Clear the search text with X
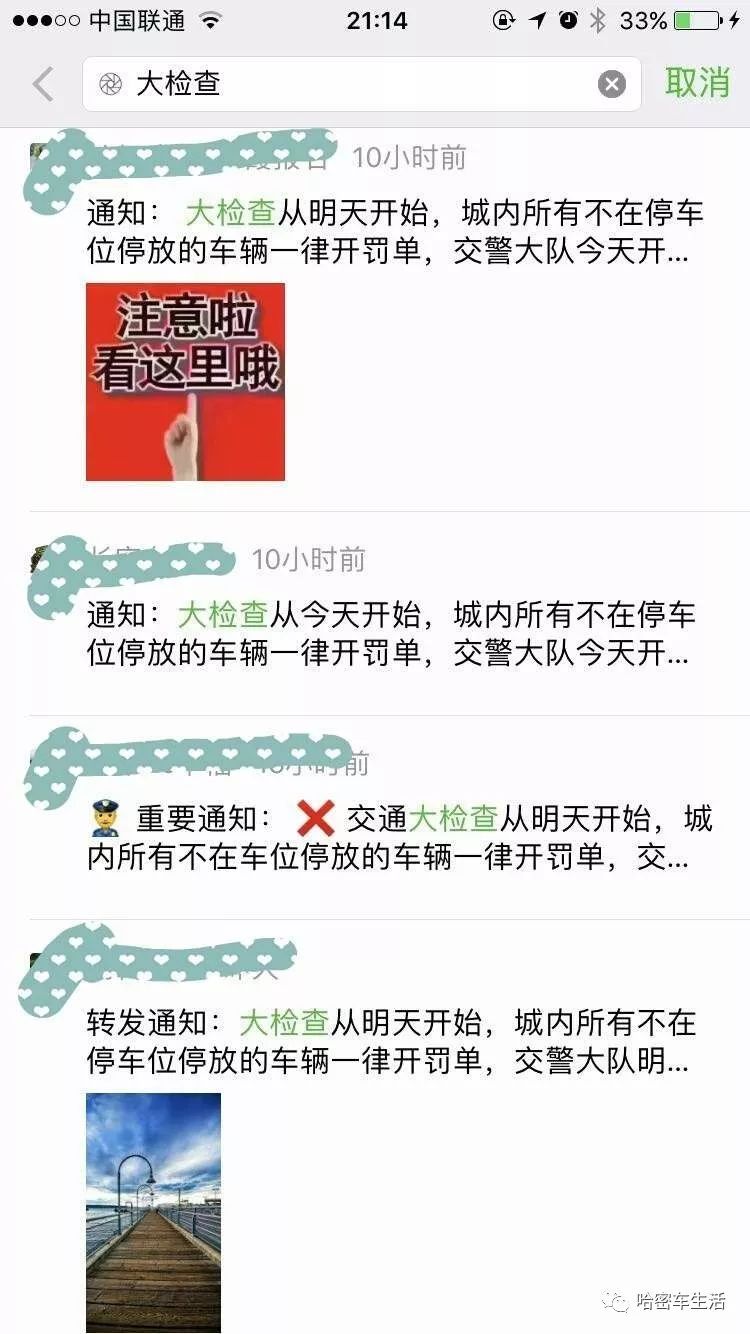Image resolution: width=750 pixels, height=1334 pixels. [x=612, y=84]
